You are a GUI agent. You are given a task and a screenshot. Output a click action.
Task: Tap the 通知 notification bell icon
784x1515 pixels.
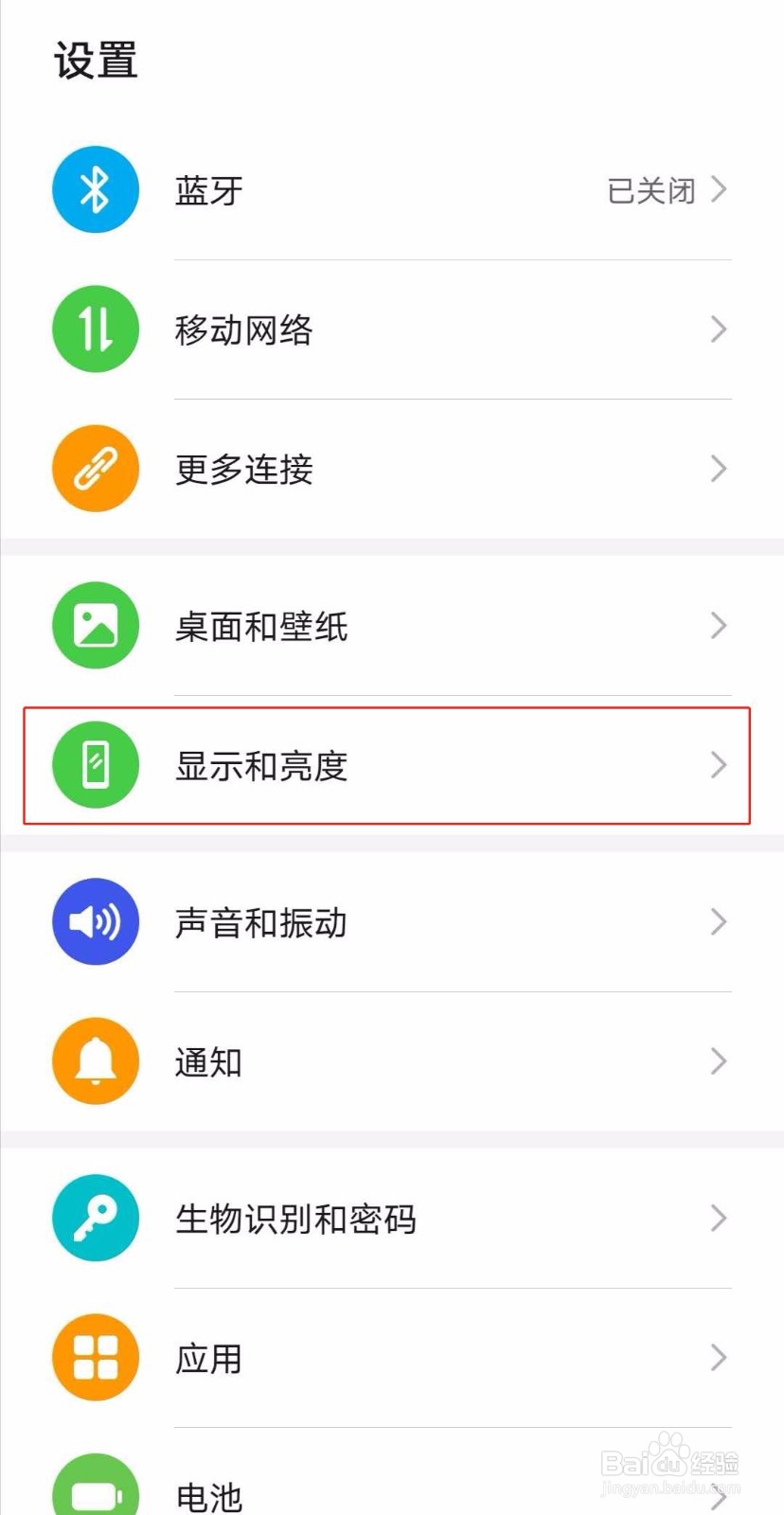(95, 1060)
